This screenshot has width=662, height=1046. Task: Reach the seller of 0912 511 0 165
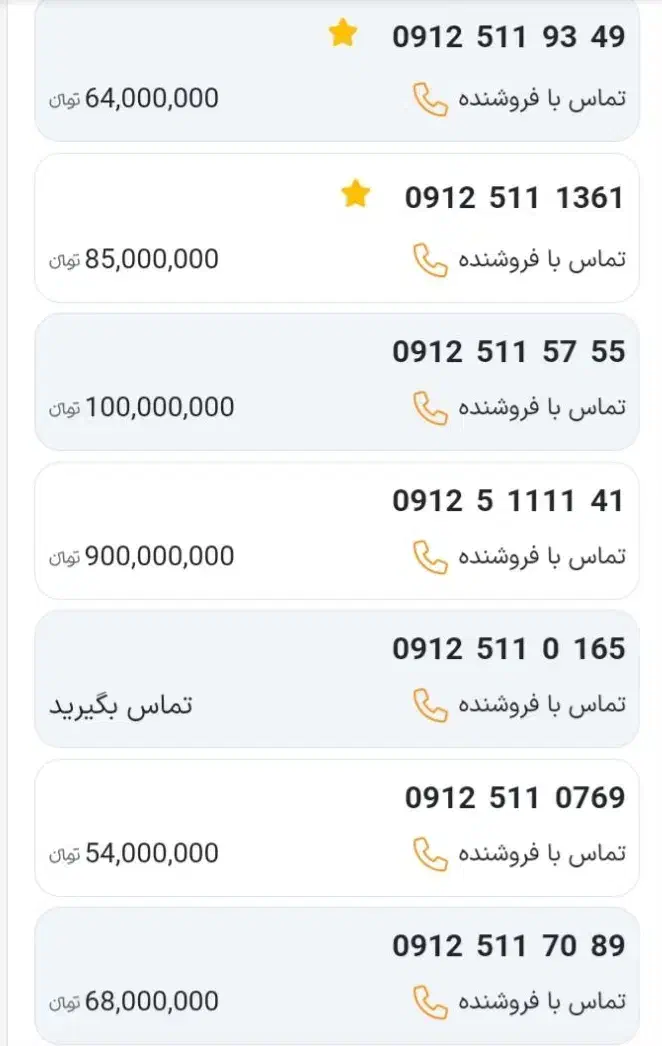(x=520, y=705)
